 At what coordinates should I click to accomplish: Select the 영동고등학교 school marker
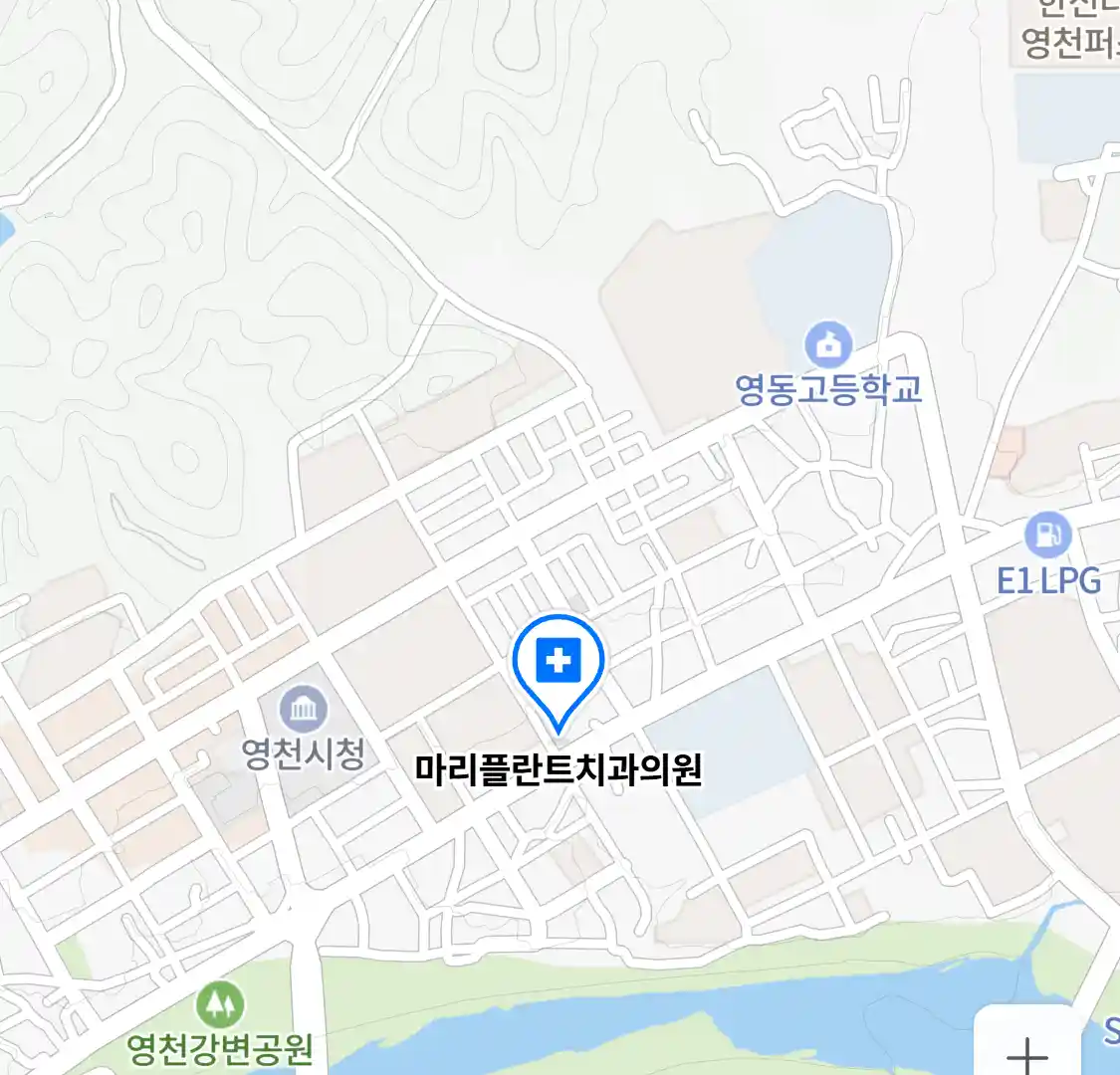tap(827, 344)
